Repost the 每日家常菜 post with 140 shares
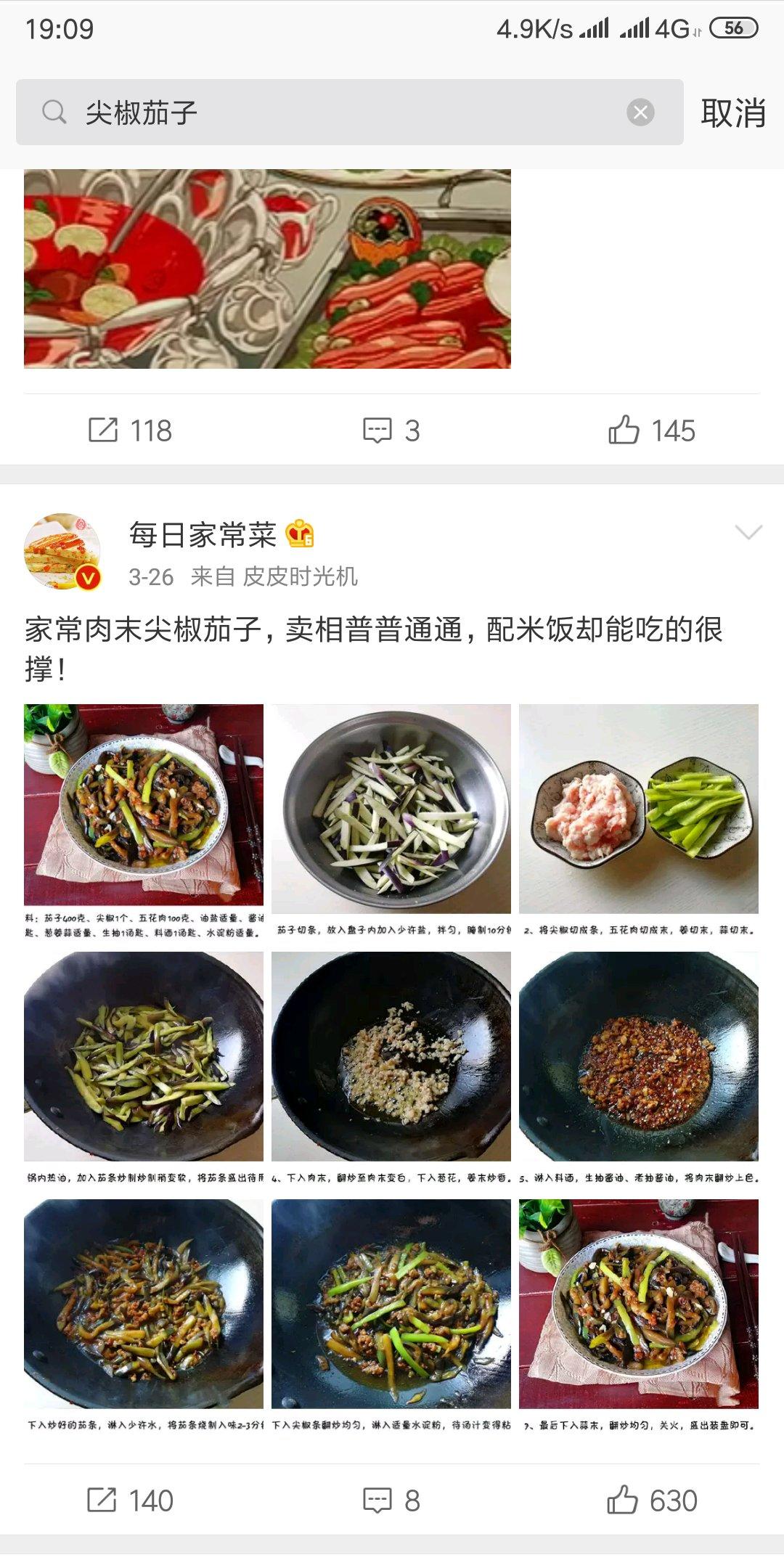Screen dimensions: 784x1568 131,1500
